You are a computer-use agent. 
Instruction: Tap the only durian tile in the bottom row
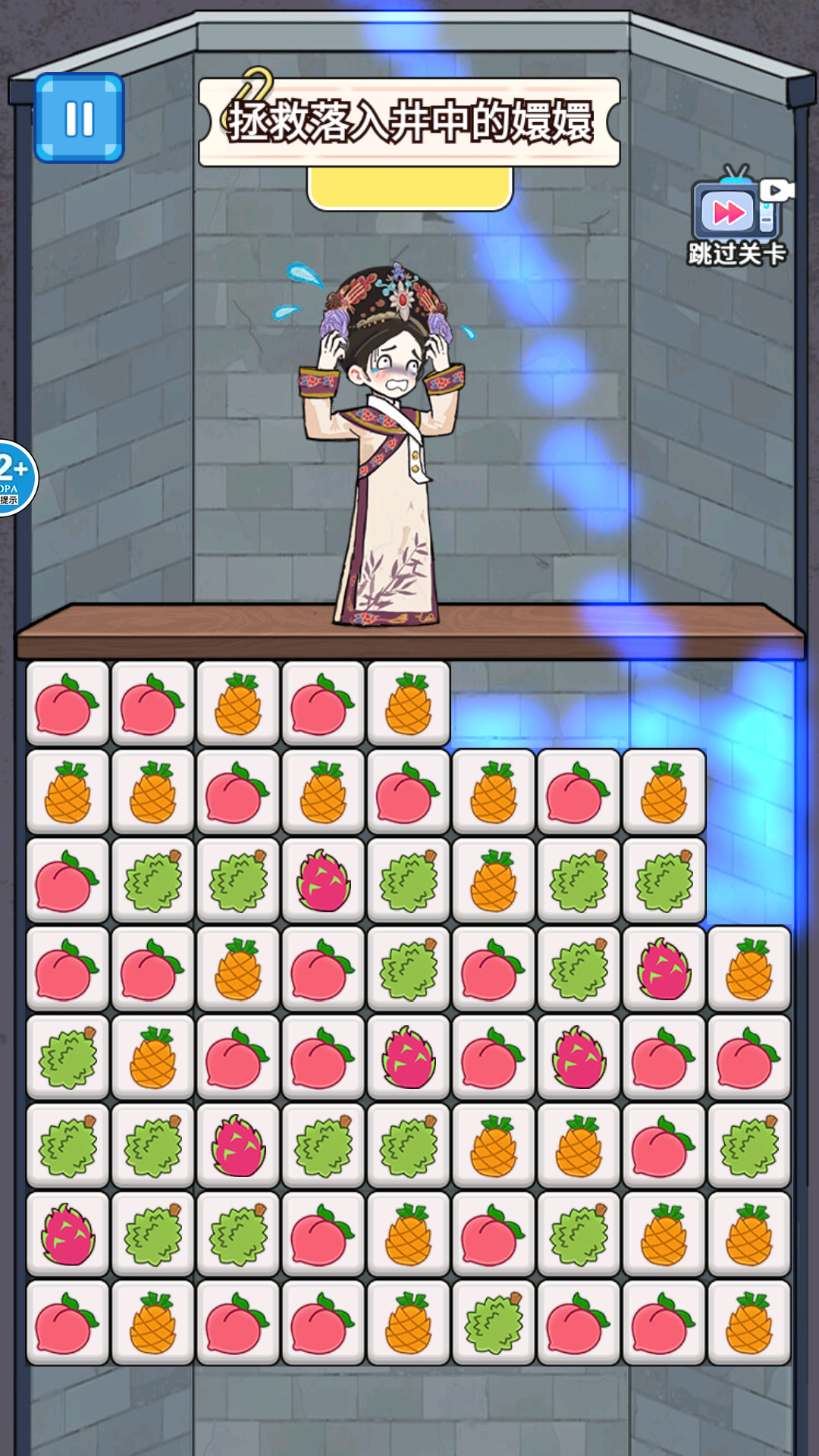pyautogui.click(x=494, y=1323)
